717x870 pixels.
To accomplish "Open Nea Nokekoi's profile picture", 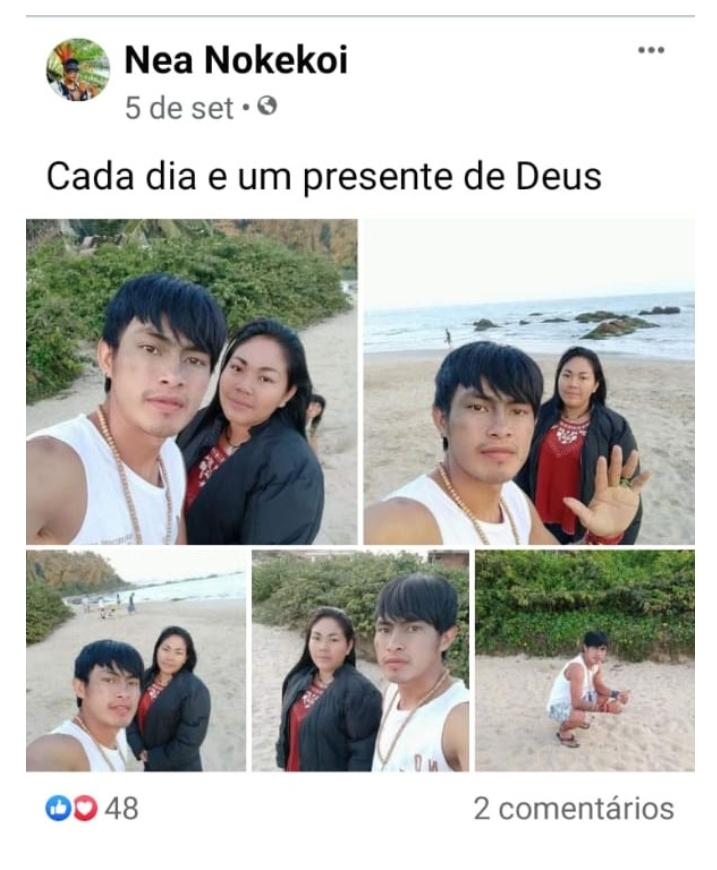I will pyautogui.click(x=77, y=70).
